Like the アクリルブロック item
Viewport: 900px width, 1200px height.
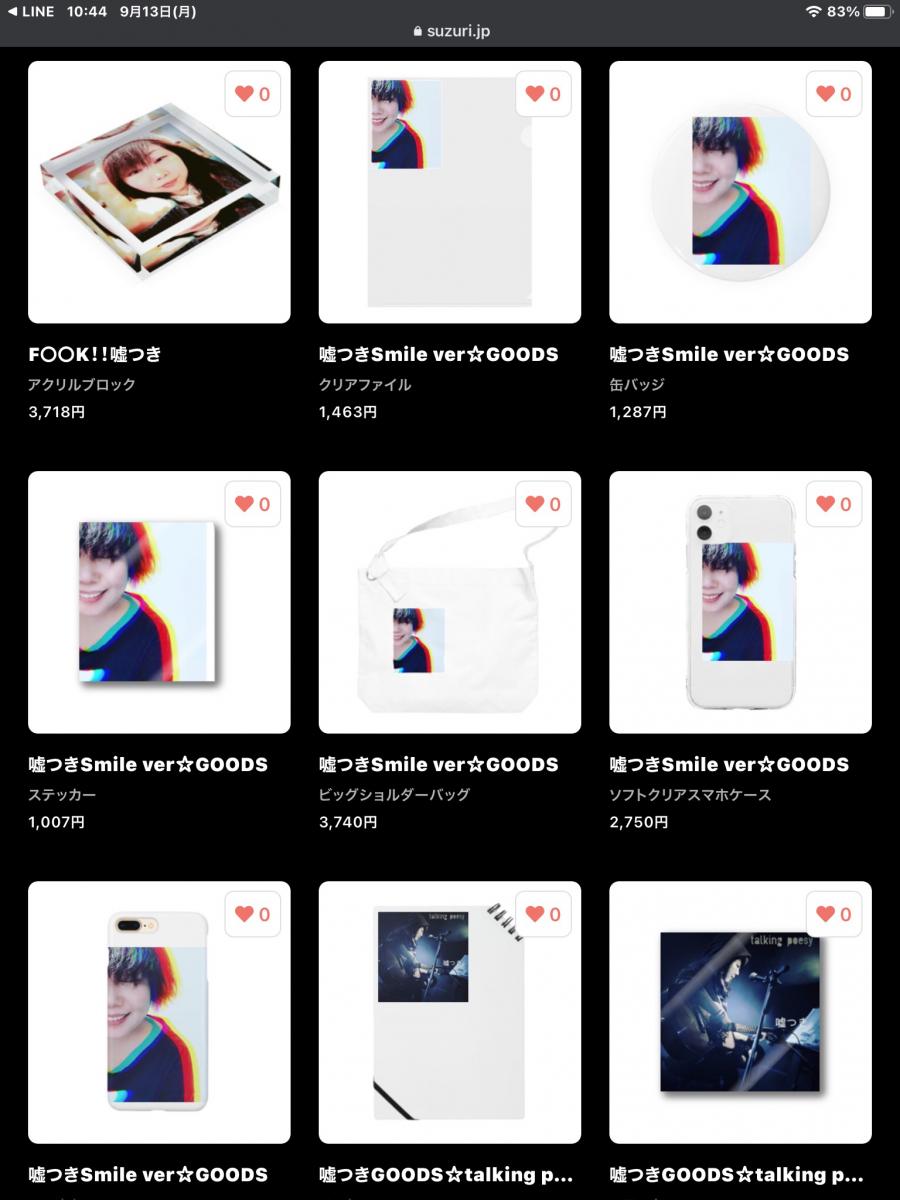pyautogui.click(x=253, y=94)
